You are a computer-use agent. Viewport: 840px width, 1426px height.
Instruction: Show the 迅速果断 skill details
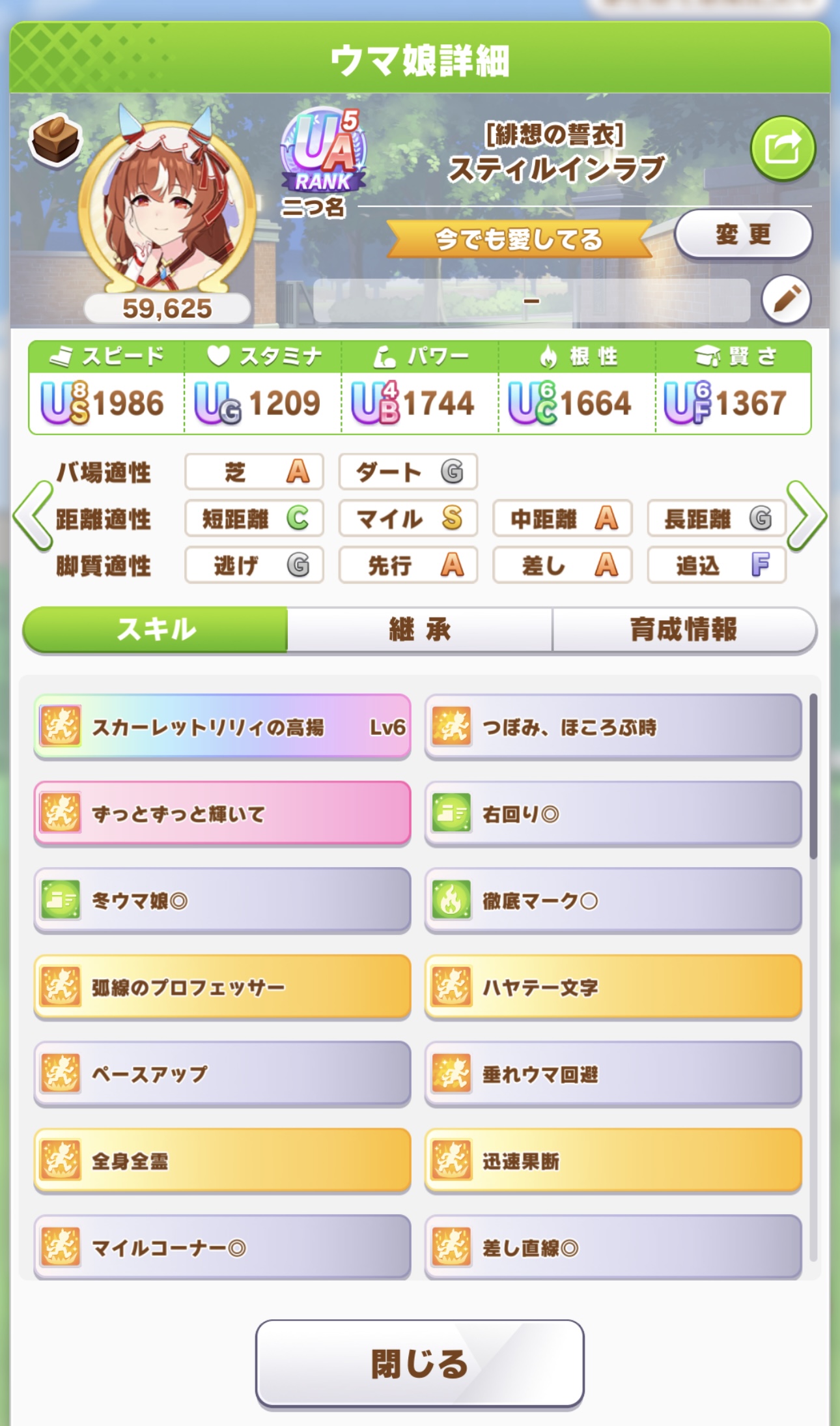pyautogui.click(x=613, y=1160)
